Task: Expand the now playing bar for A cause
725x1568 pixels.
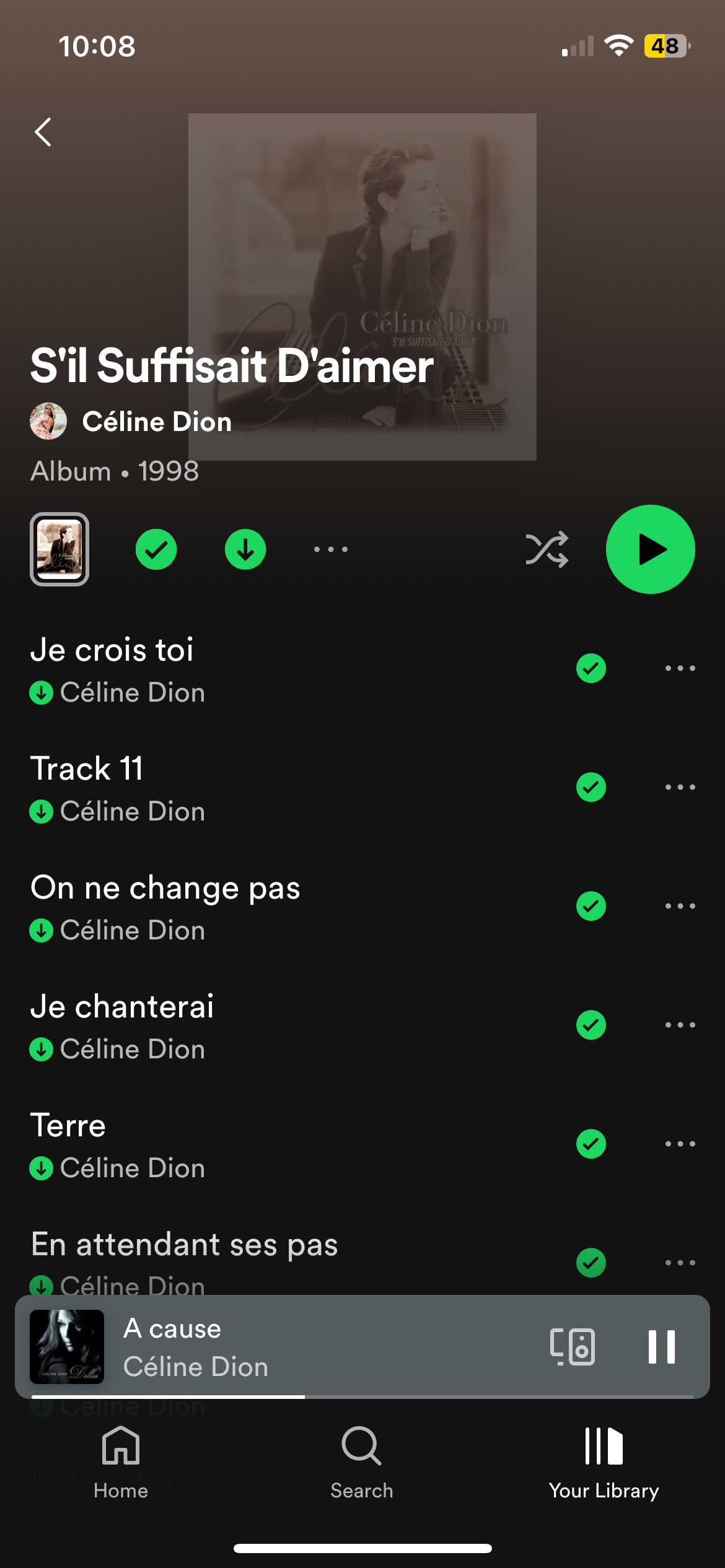Action: pyautogui.click(x=310, y=1347)
